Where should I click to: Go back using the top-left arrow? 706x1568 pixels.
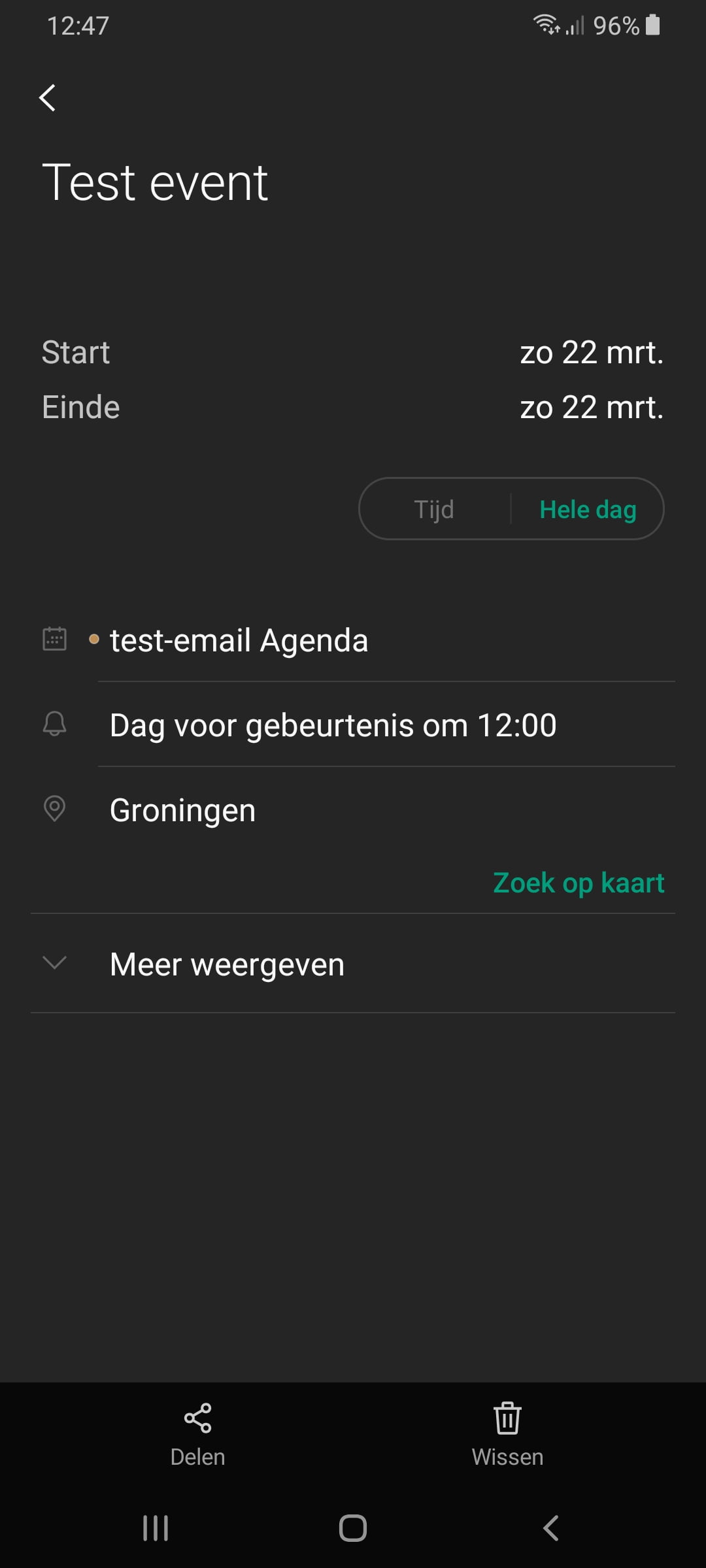(47, 98)
